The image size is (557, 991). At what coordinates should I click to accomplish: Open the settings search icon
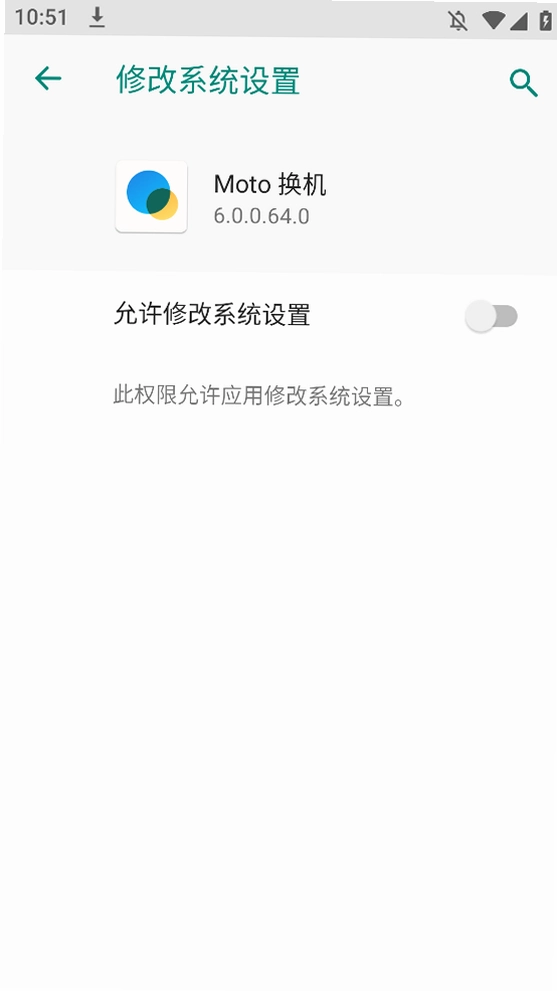click(523, 83)
